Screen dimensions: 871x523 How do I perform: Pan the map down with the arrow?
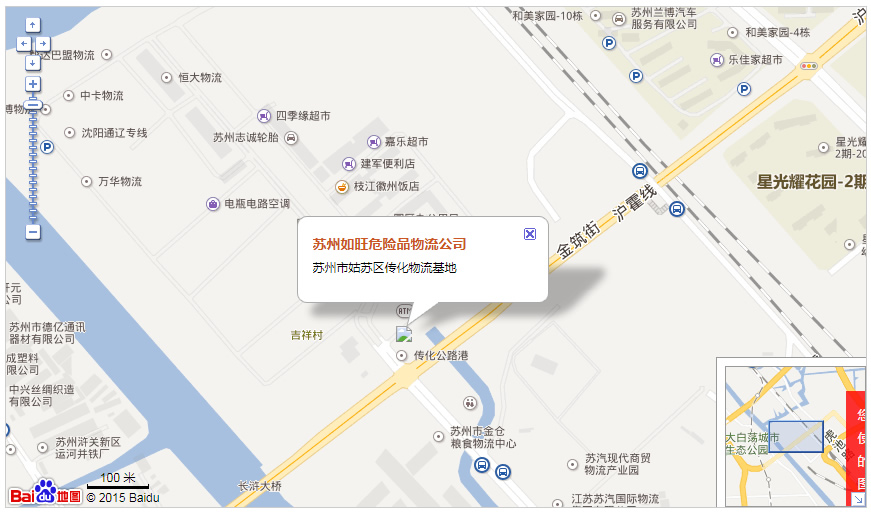(x=33, y=62)
